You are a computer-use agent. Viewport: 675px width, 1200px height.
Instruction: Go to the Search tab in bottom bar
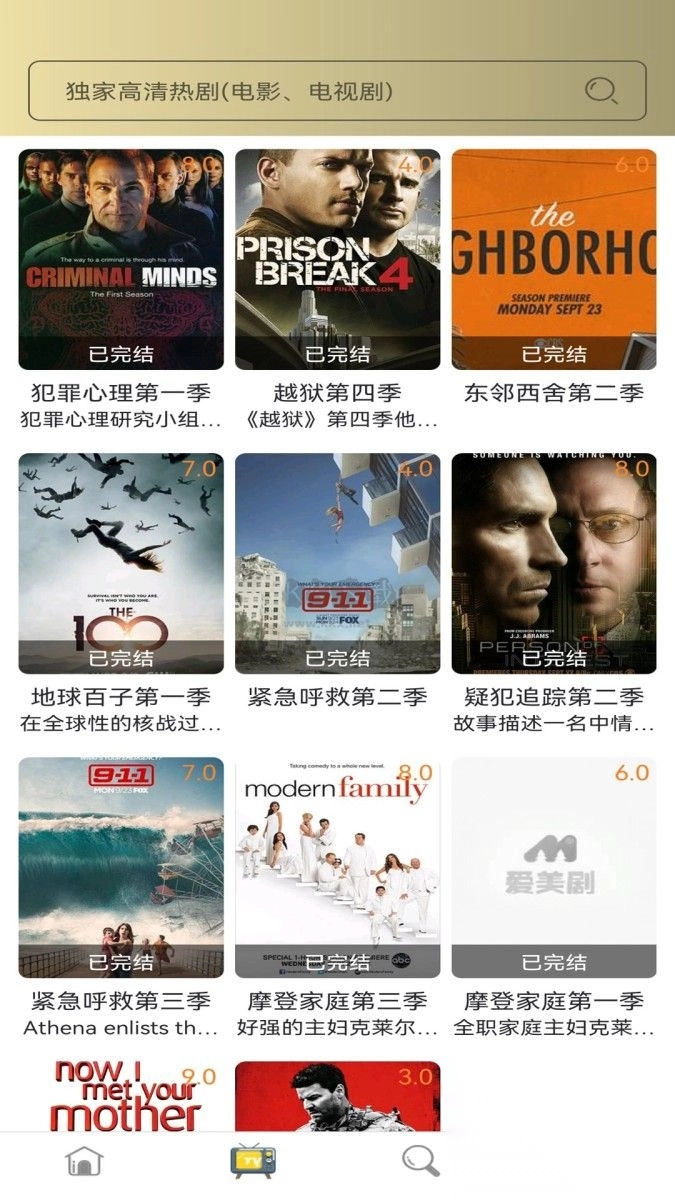(x=421, y=1162)
